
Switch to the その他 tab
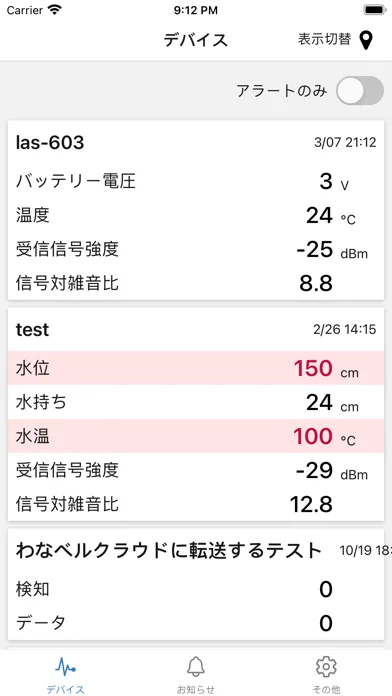coord(326,675)
